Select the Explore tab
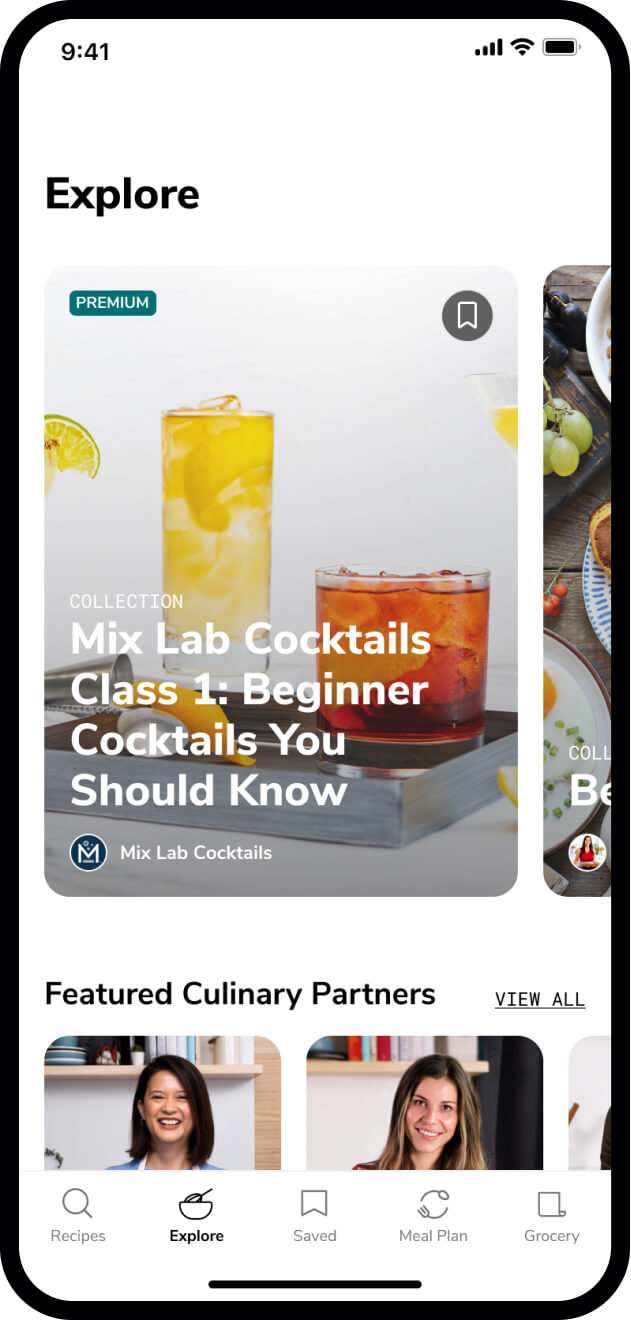631x1320 pixels. coord(196,1216)
